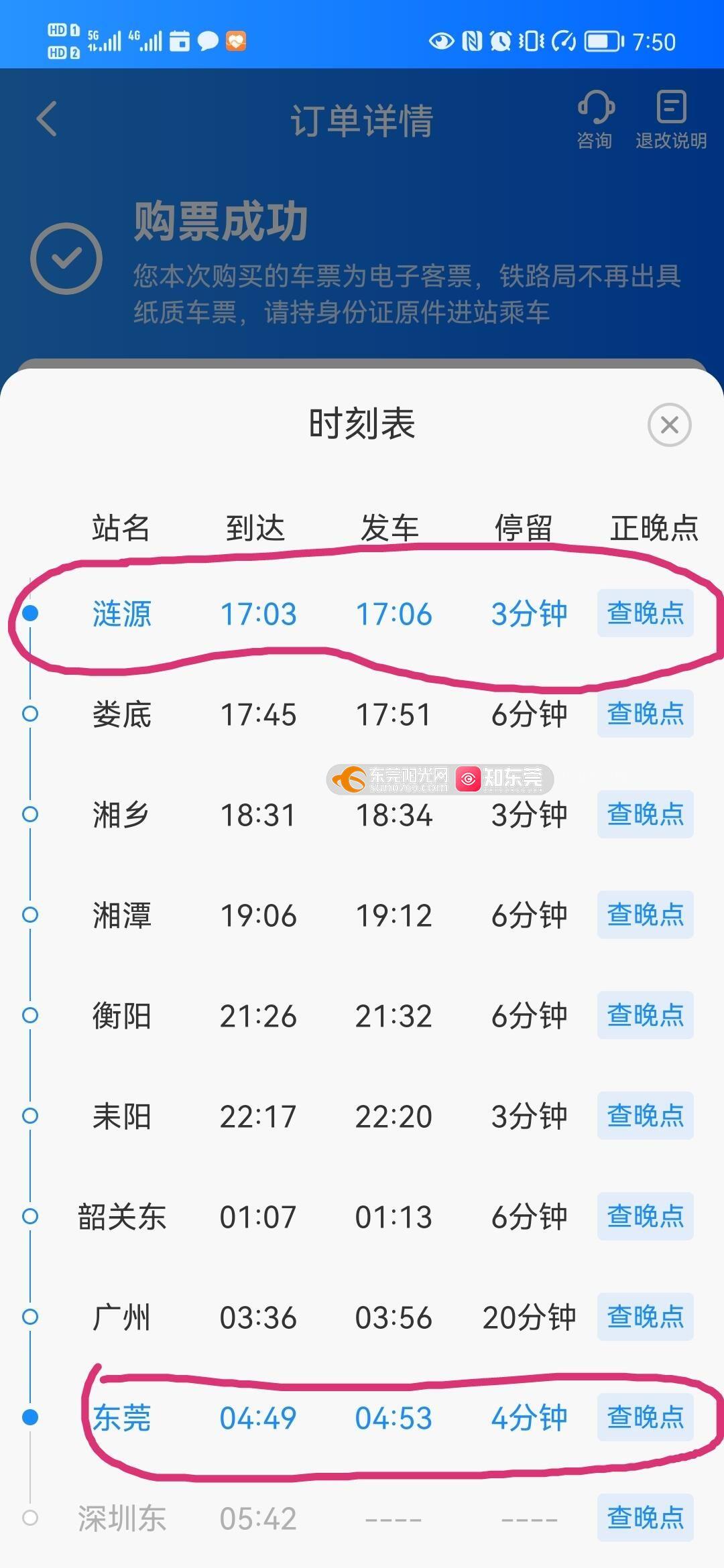Image resolution: width=724 pixels, height=1568 pixels.
Task: Go back from 订单详情 page
Action: pos(47,119)
